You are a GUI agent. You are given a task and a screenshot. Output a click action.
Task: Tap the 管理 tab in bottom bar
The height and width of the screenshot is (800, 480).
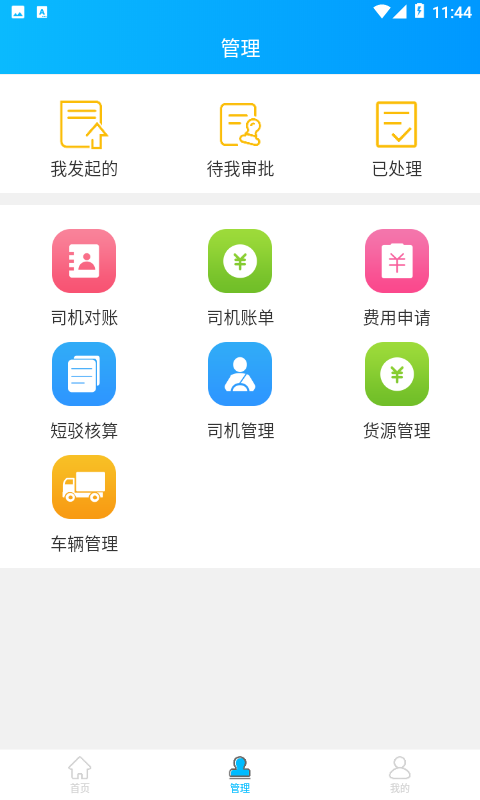(x=240, y=774)
